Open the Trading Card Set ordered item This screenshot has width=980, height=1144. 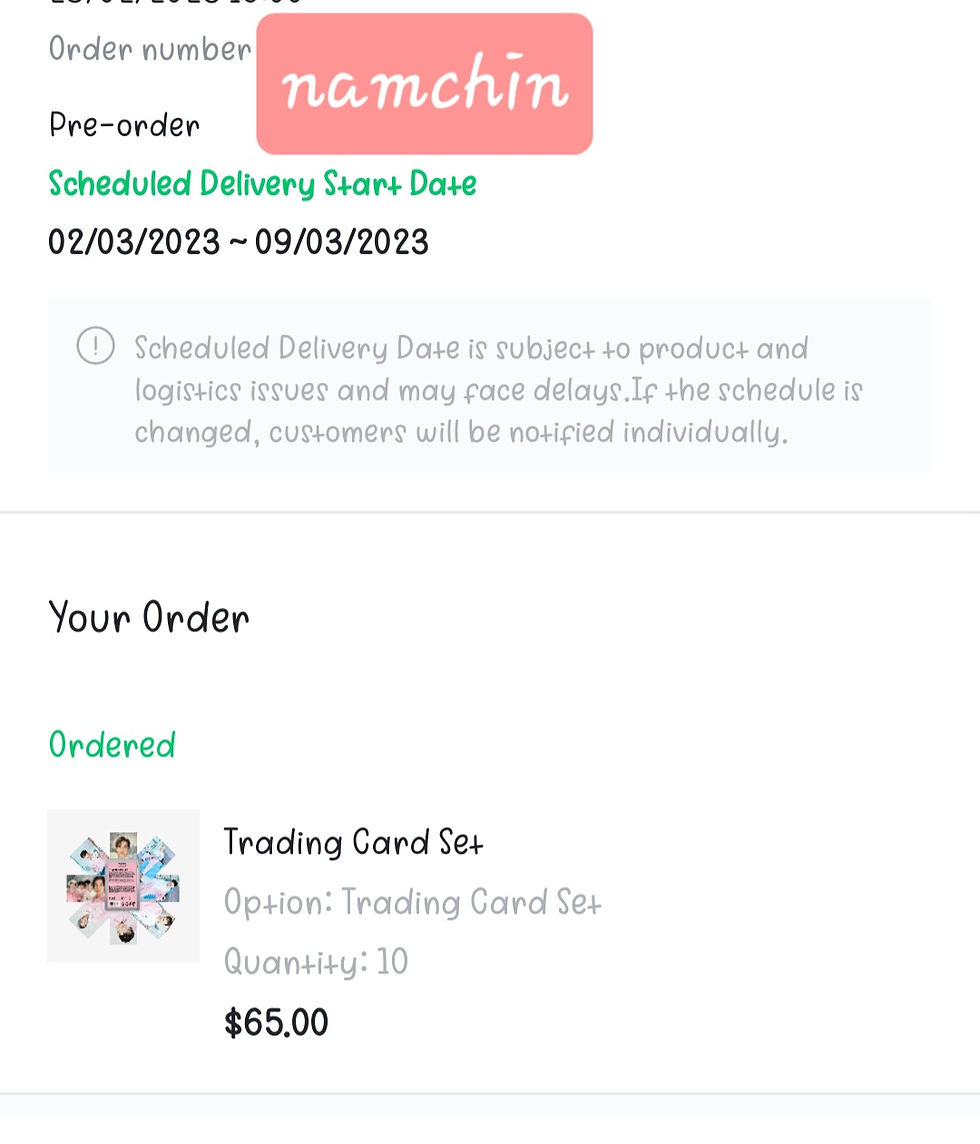(353, 843)
